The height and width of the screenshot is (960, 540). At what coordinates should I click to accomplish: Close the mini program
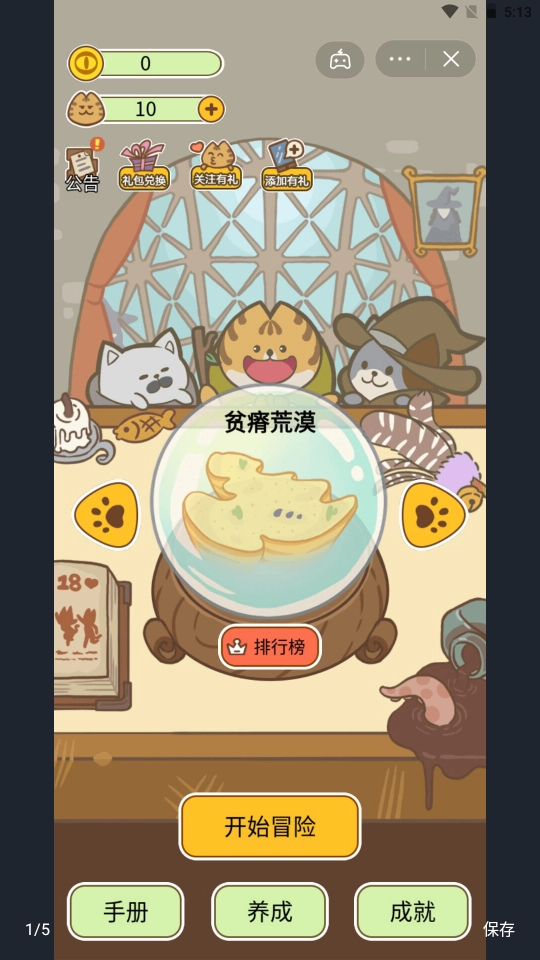451,59
